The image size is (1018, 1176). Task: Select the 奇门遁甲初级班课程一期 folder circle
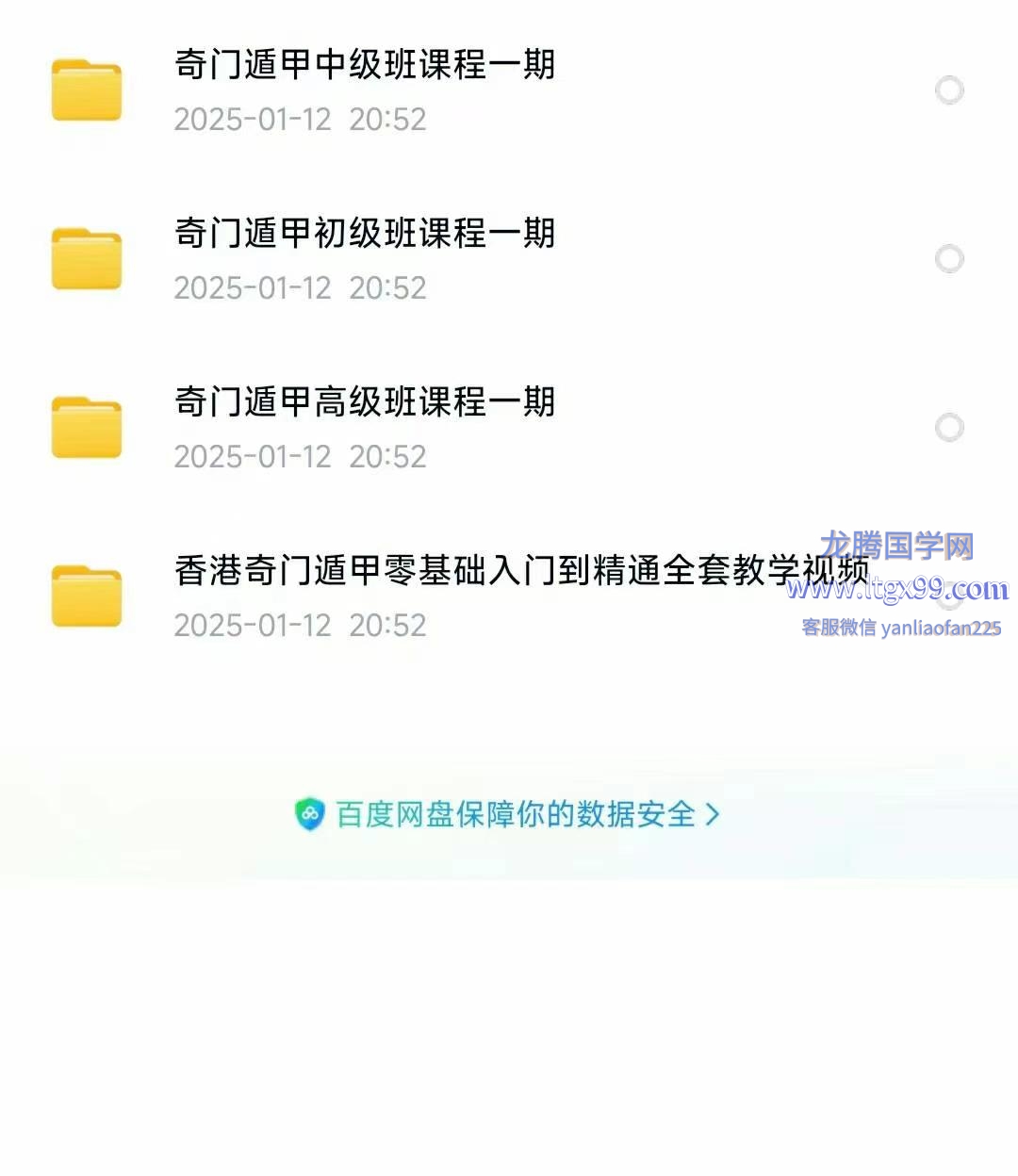(949, 259)
